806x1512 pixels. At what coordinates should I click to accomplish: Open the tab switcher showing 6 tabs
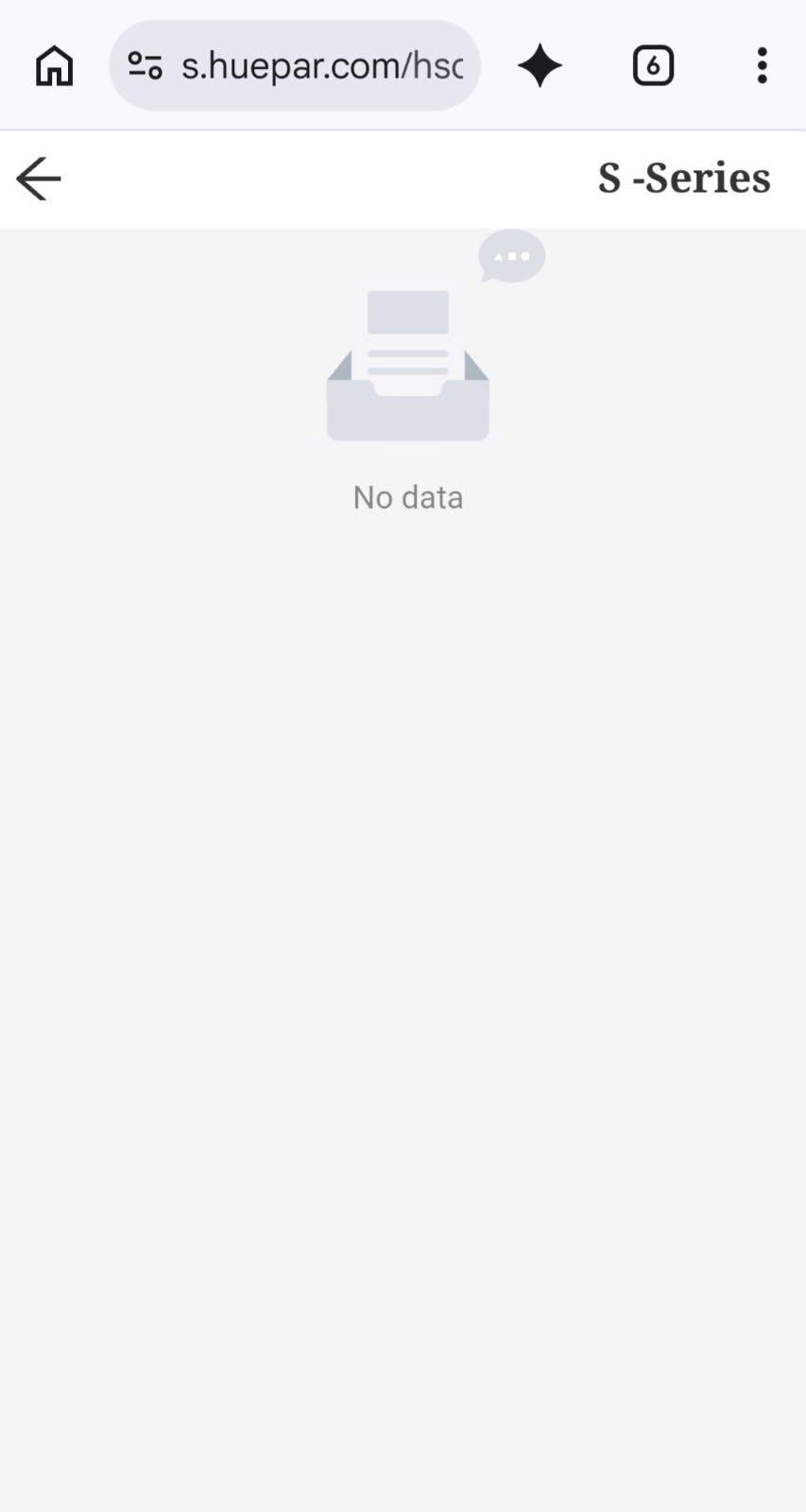(x=653, y=66)
